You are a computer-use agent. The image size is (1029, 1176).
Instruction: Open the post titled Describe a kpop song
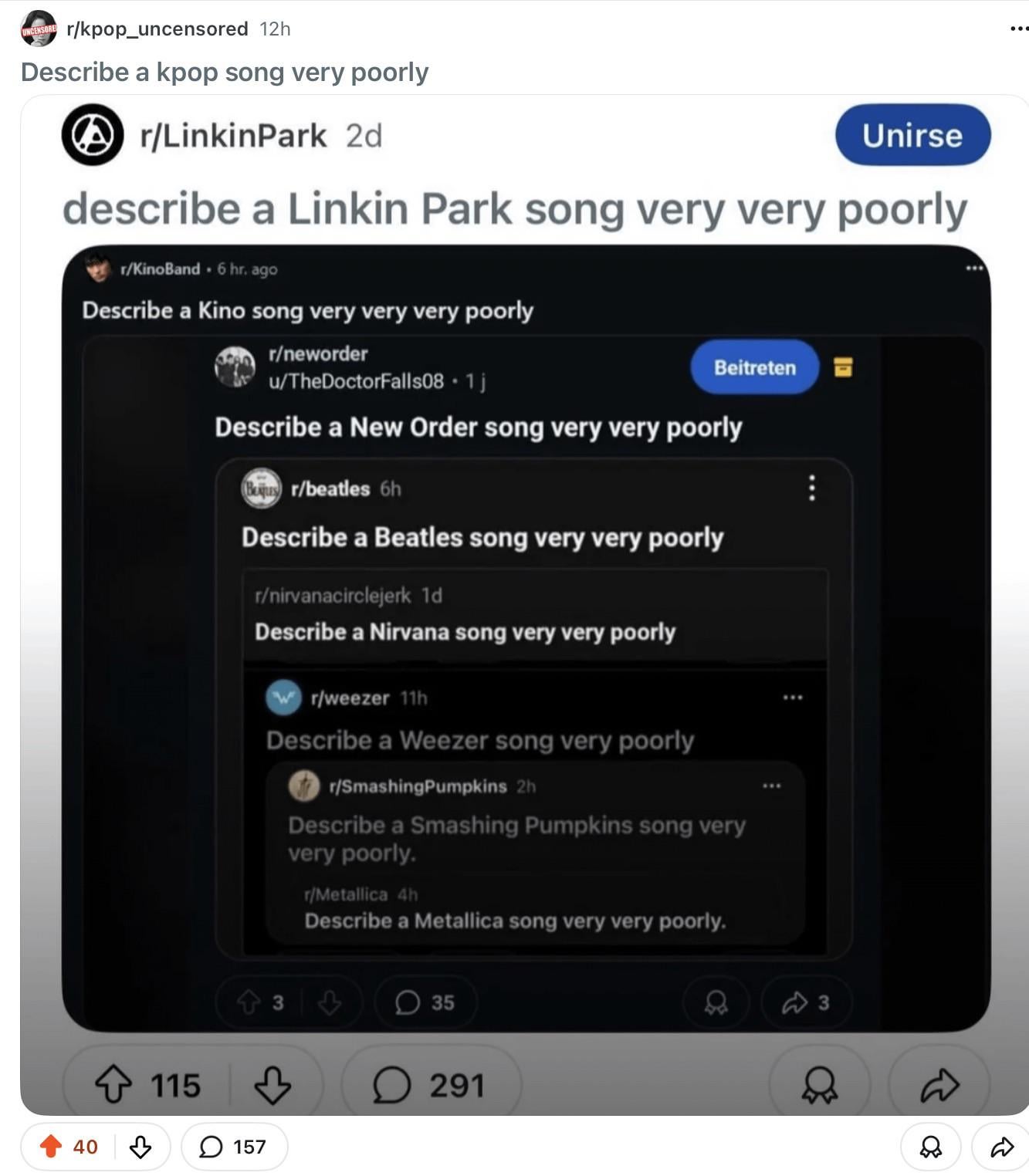coord(225,73)
